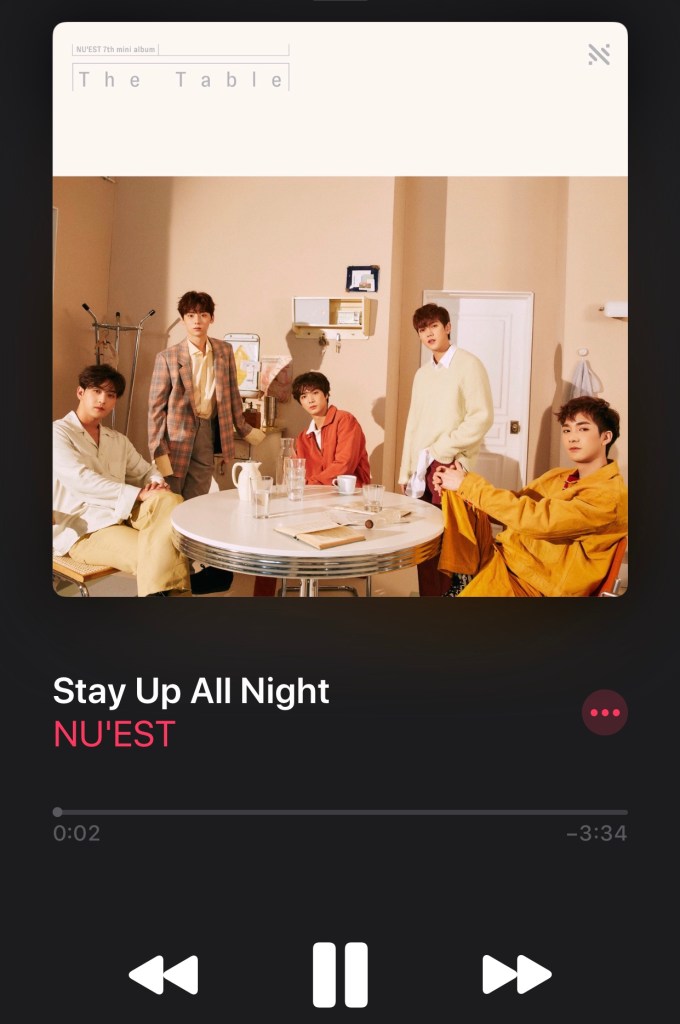Skip to the next track
The width and height of the screenshot is (680, 1024).
516,974
